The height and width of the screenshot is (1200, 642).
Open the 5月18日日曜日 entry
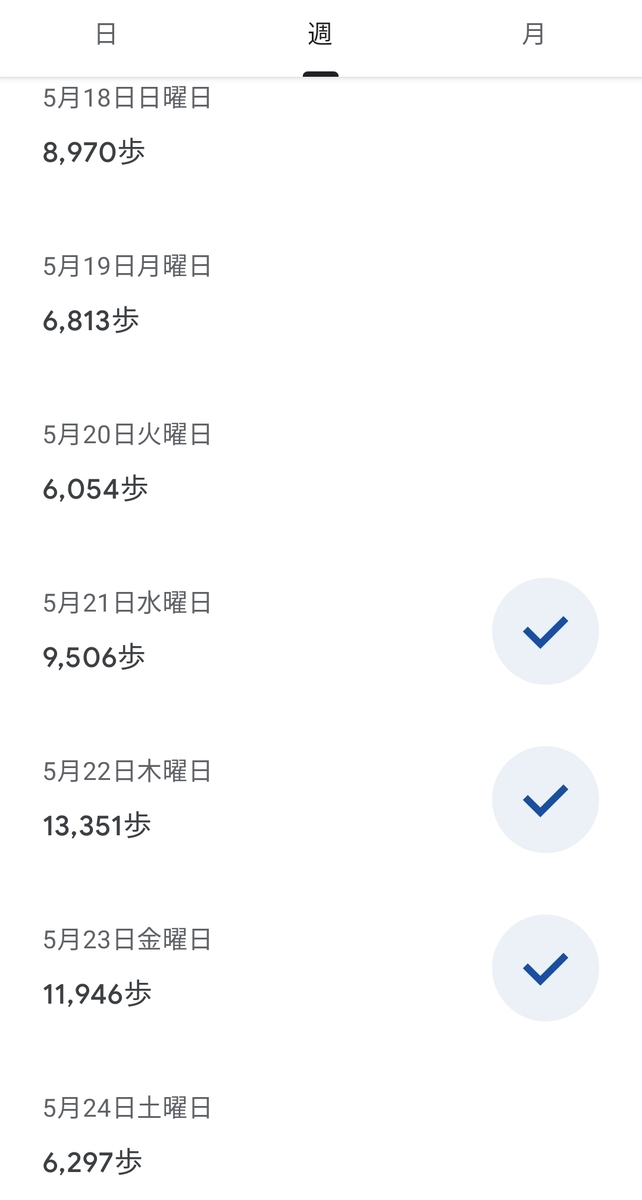coord(321,126)
